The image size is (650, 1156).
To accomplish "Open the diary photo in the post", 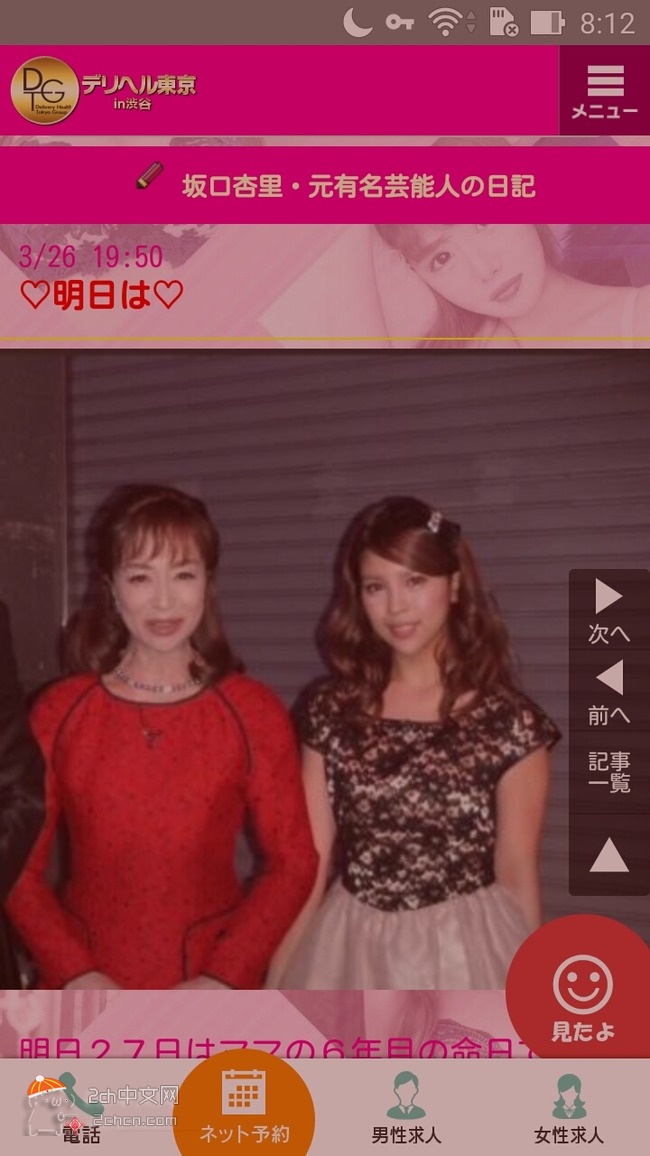I will click(x=290, y=670).
